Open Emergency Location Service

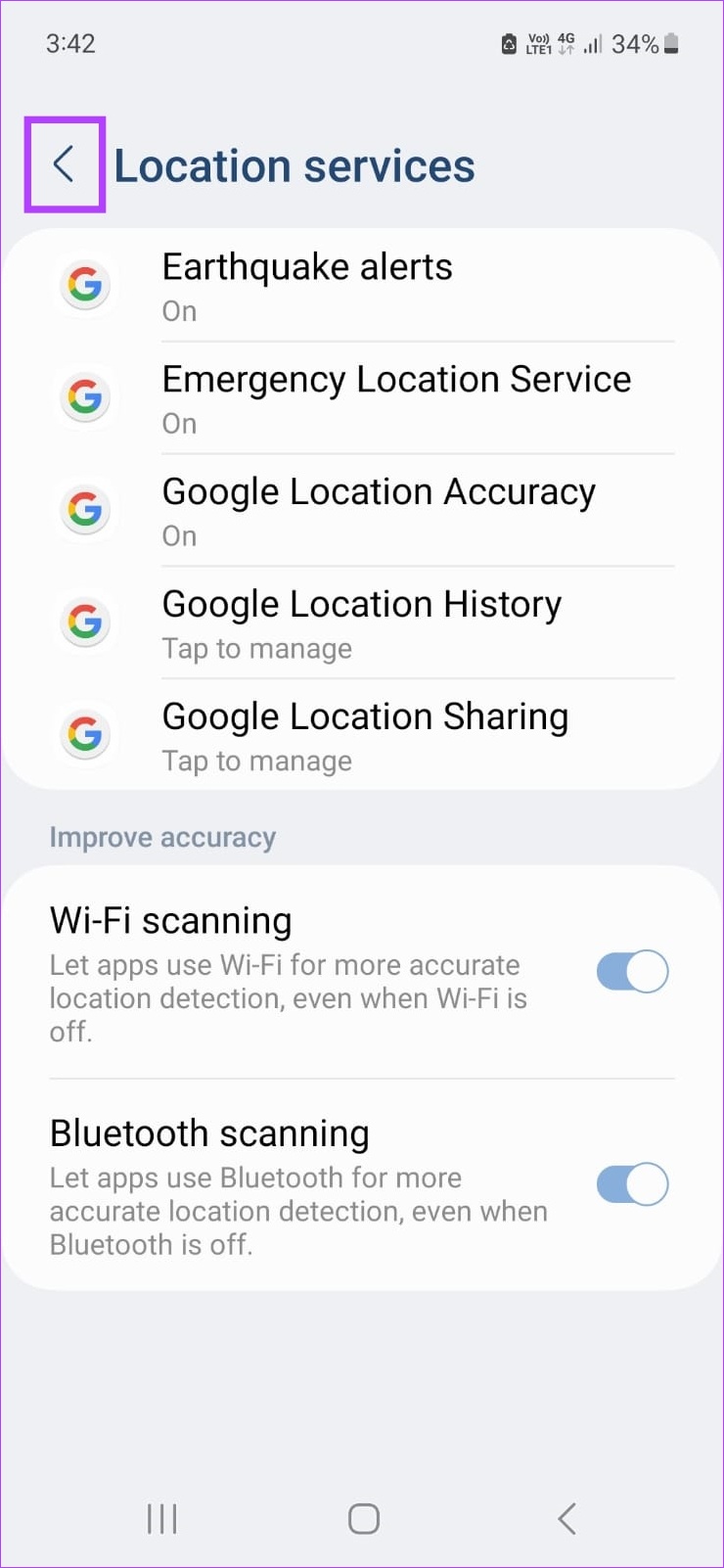coord(362,398)
